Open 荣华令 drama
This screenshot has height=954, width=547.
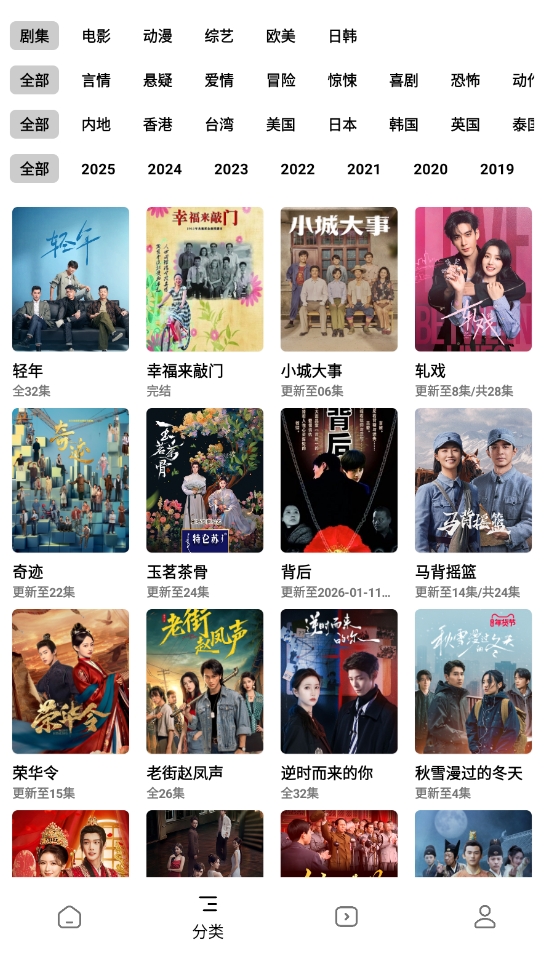tap(71, 681)
